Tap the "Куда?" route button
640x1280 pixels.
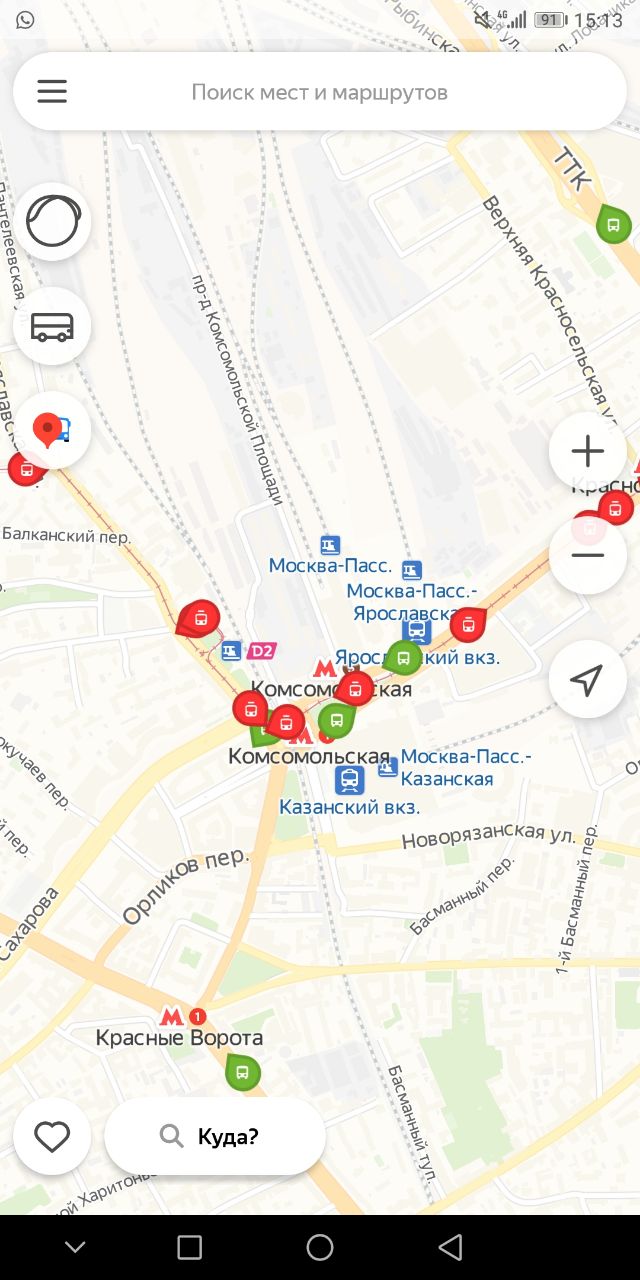(x=215, y=1136)
